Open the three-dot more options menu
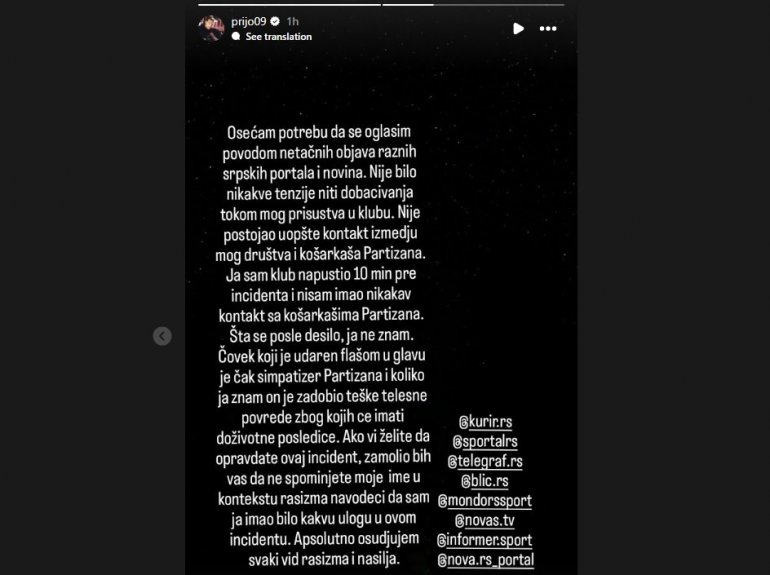Image resolution: width=770 pixels, height=575 pixels. tap(548, 28)
